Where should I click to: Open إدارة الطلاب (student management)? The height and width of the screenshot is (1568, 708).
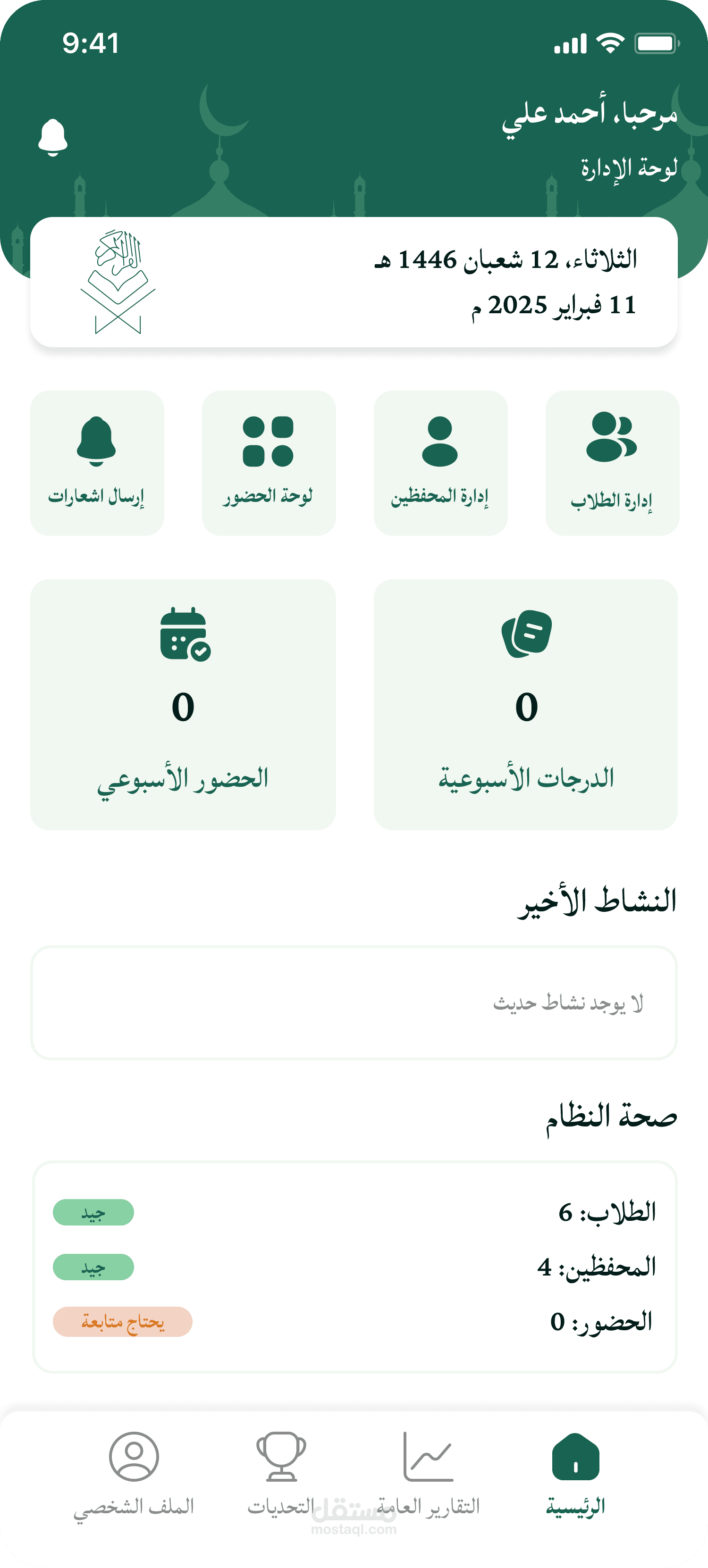tap(612, 463)
